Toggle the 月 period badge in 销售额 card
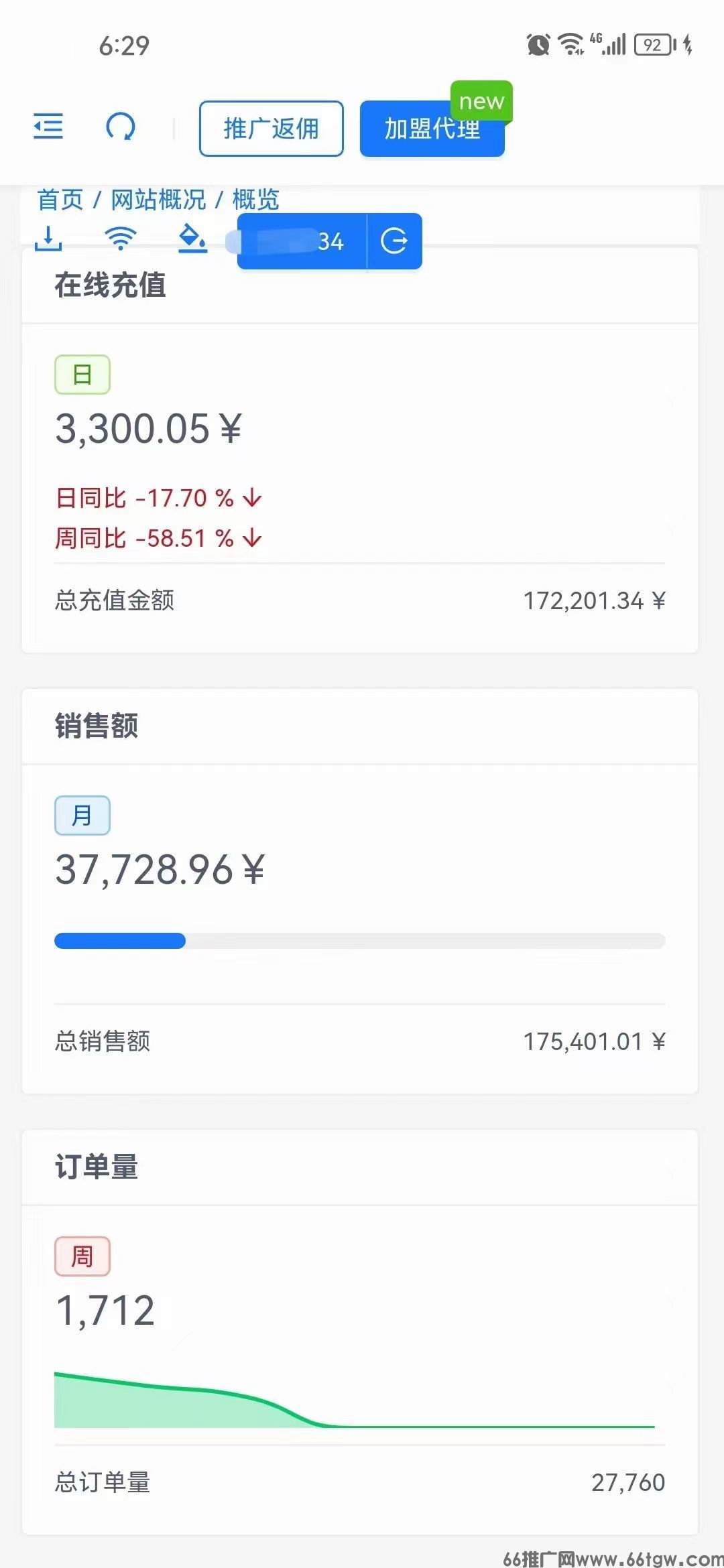724x1568 pixels. [x=82, y=815]
